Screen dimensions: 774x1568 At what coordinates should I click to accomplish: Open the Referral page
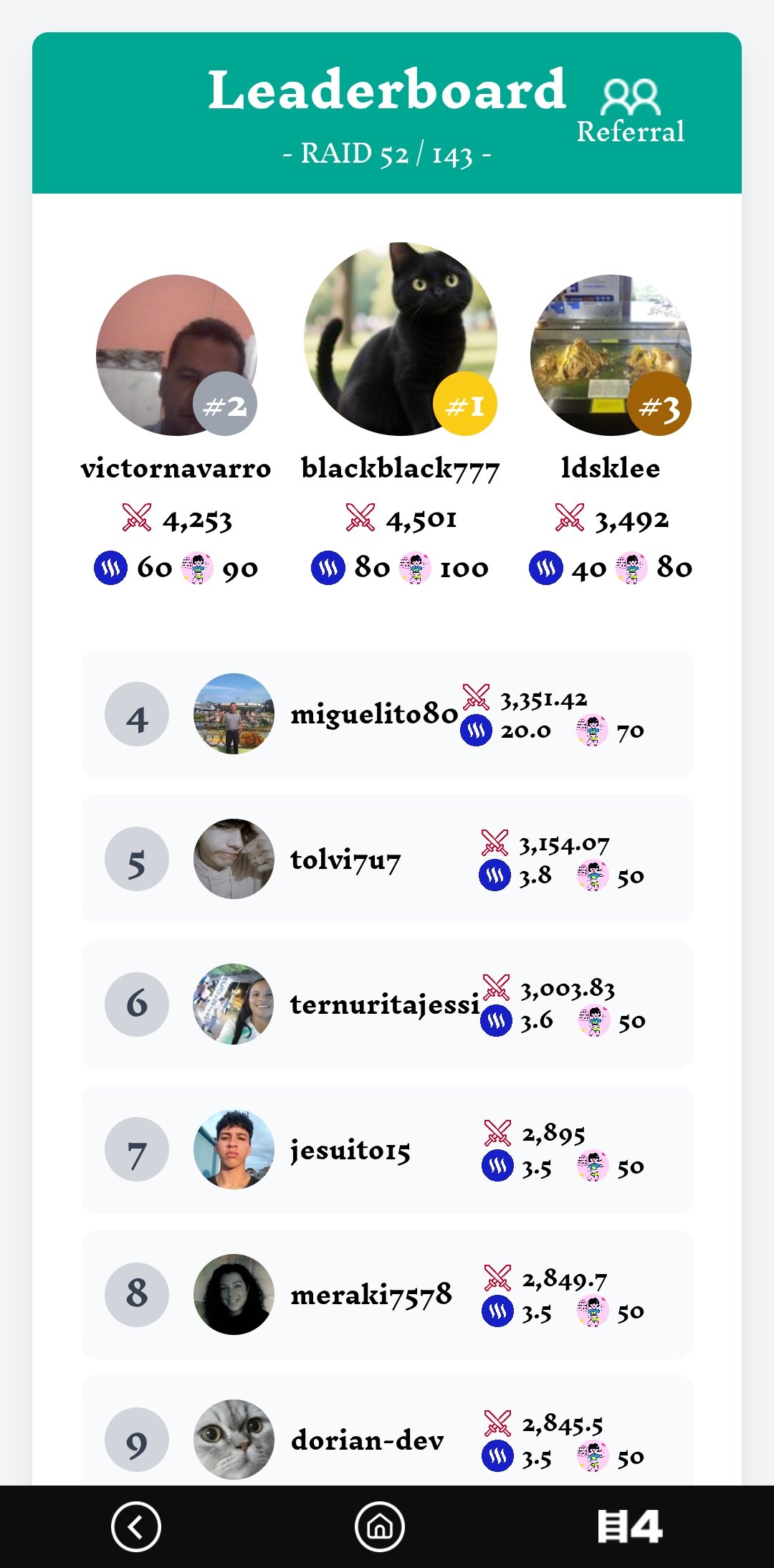pos(630,111)
